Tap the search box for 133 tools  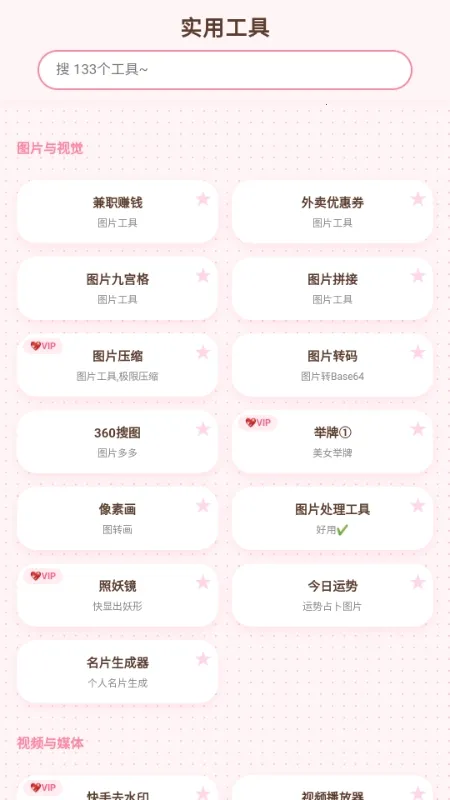point(225,69)
